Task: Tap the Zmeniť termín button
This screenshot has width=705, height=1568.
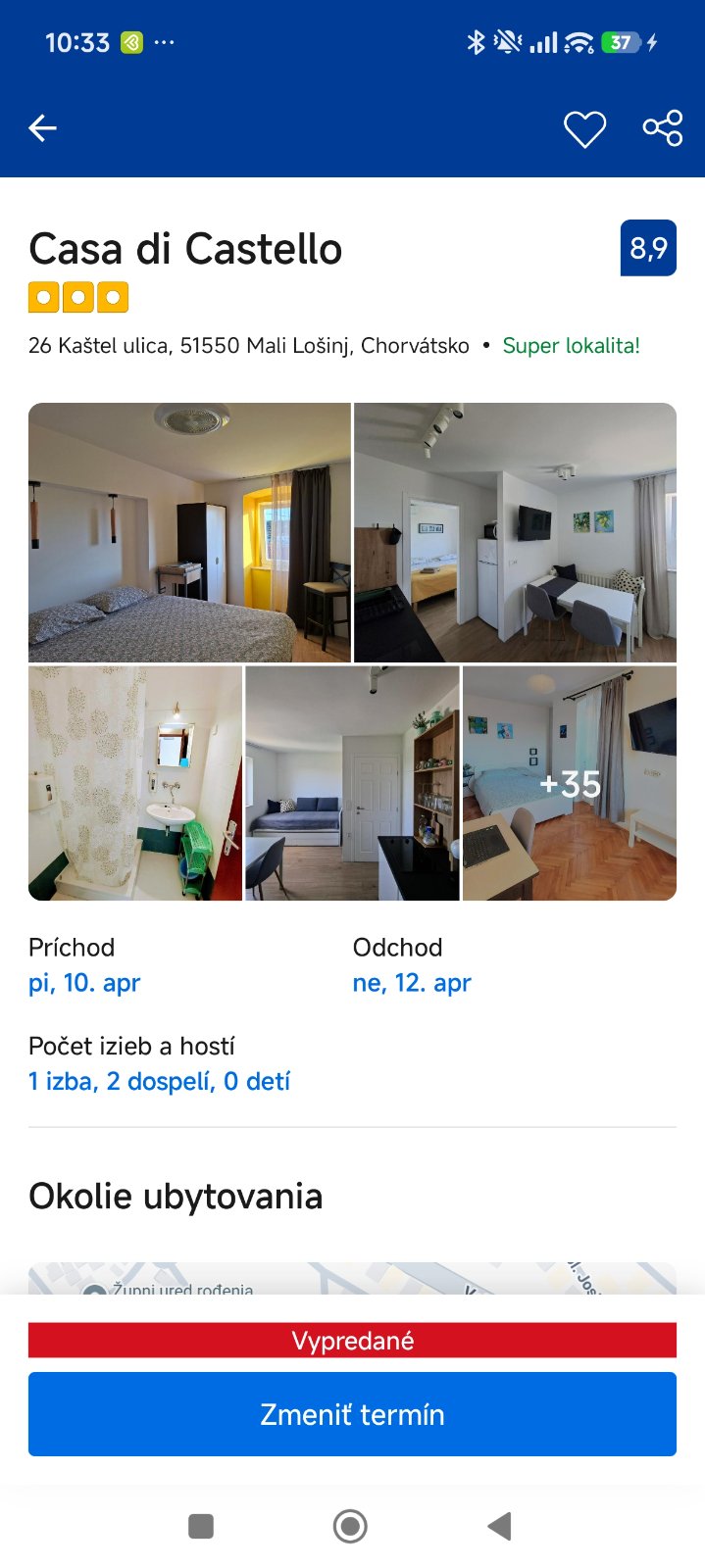Action: click(x=352, y=1414)
